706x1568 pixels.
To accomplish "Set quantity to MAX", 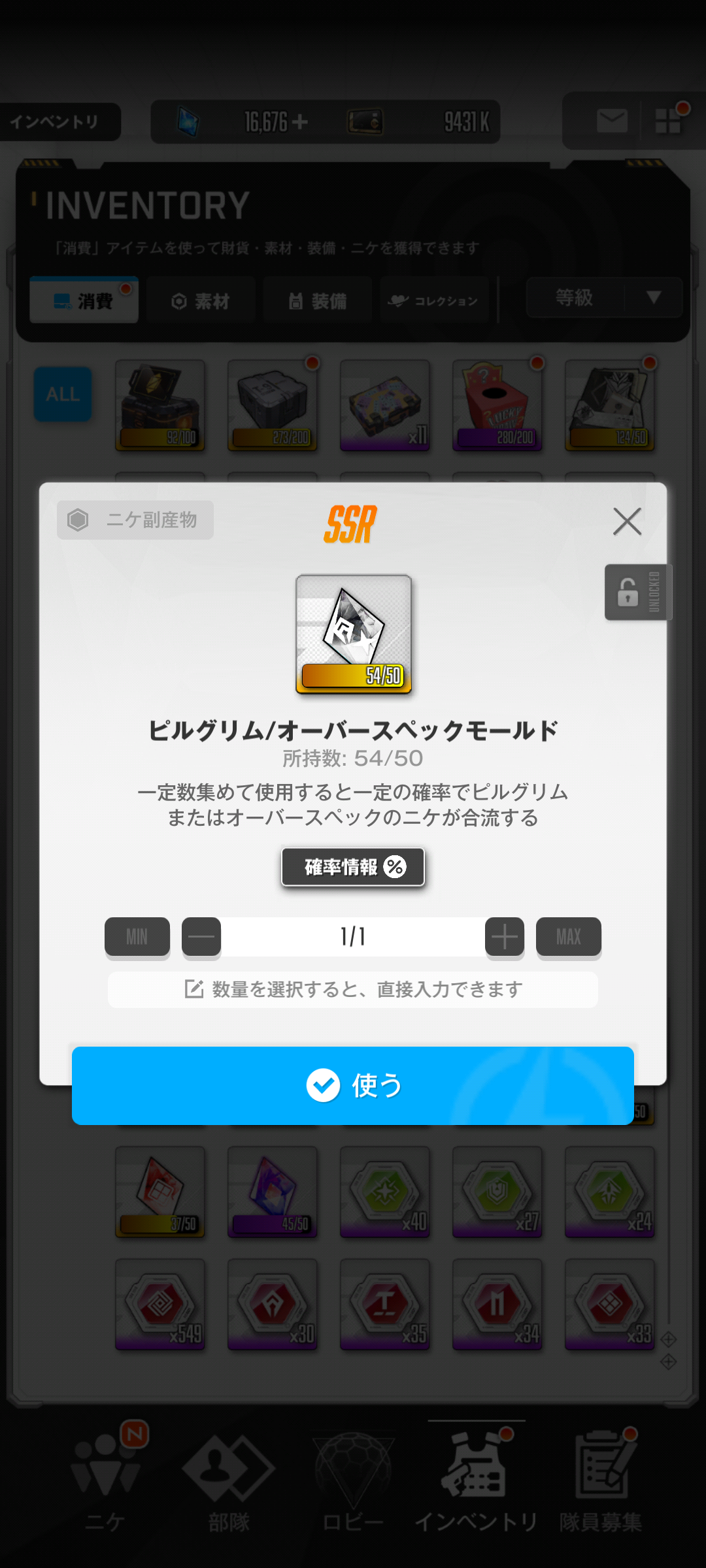I will coord(568,937).
